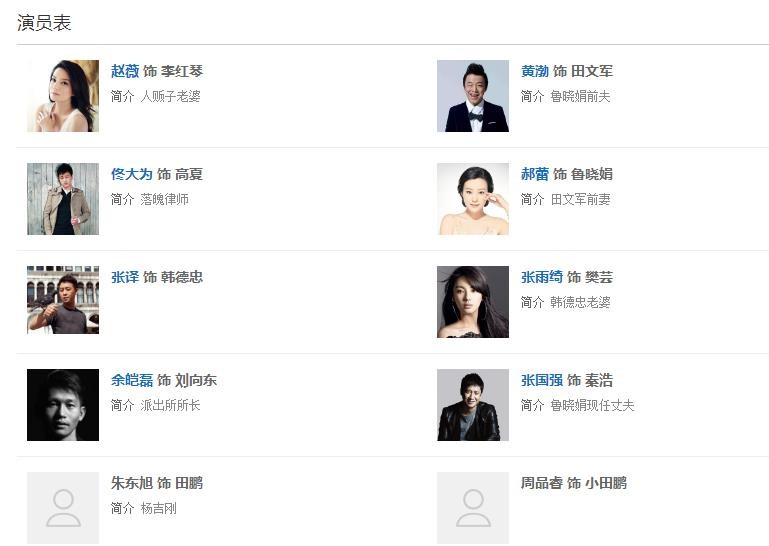Open actor 郝蕾's profile link
769x546 pixels.
(x=535, y=175)
